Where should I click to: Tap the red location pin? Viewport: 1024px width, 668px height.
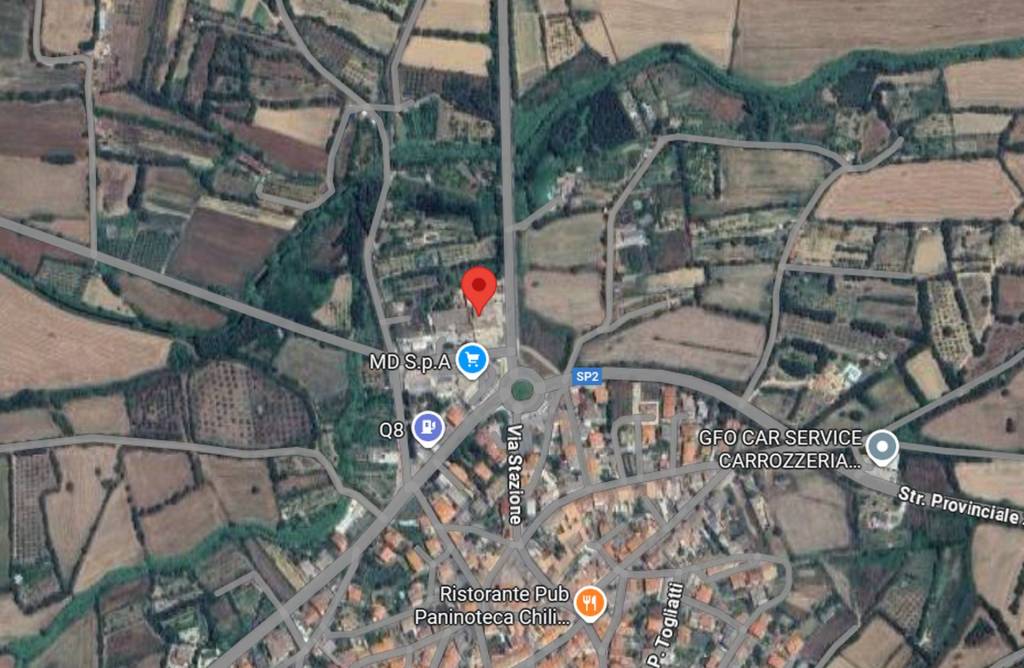481,287
